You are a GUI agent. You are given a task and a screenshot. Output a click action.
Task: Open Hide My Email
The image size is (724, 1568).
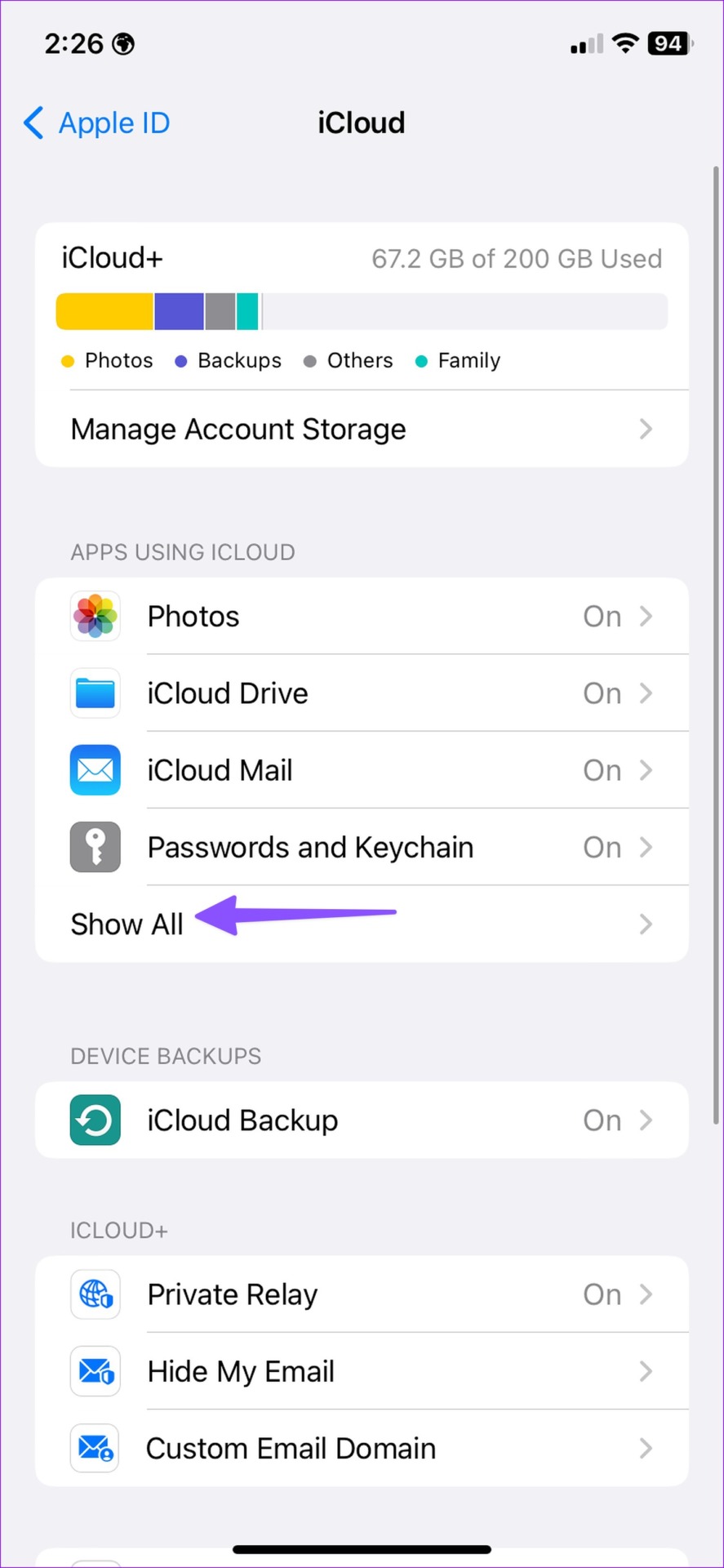coord(362,1371)
